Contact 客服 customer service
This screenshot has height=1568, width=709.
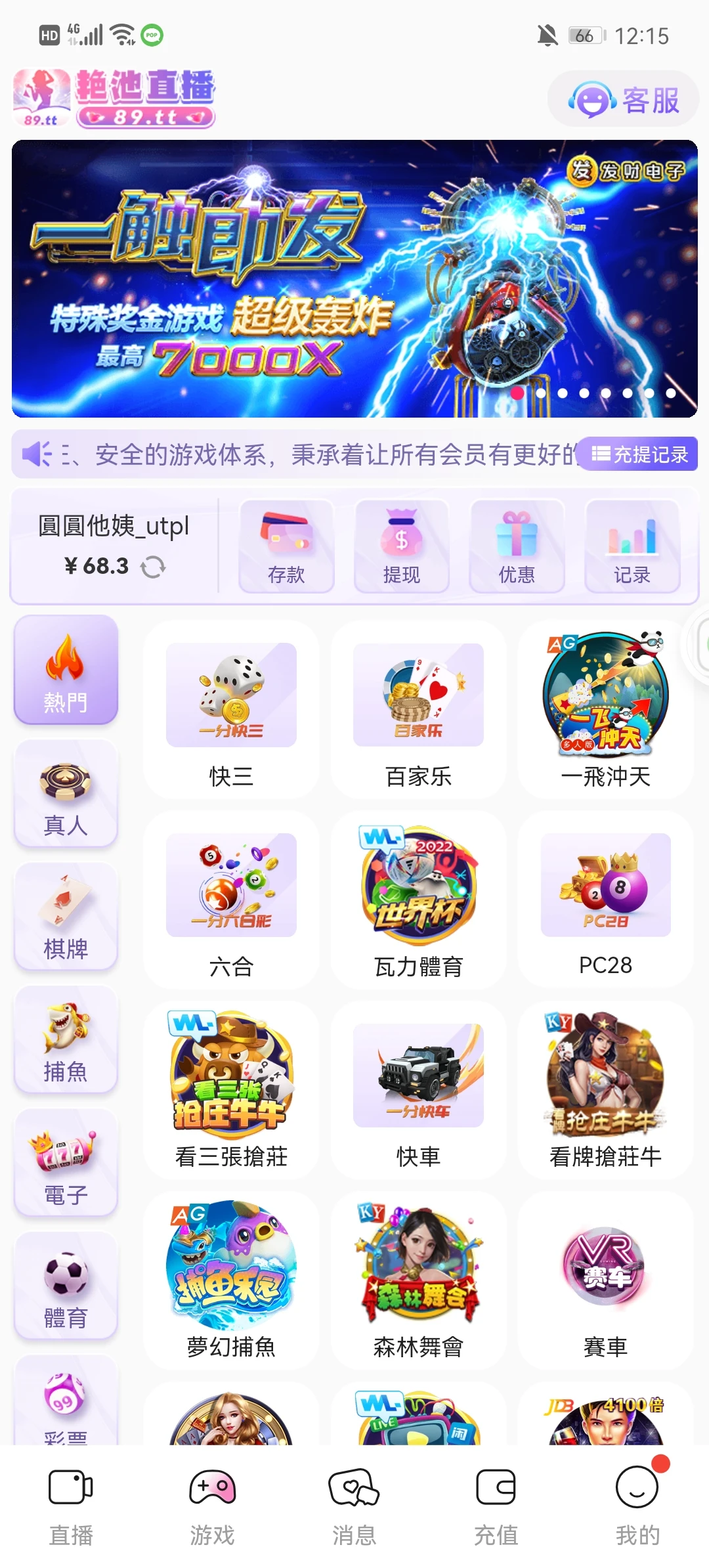tap(622, 98)
